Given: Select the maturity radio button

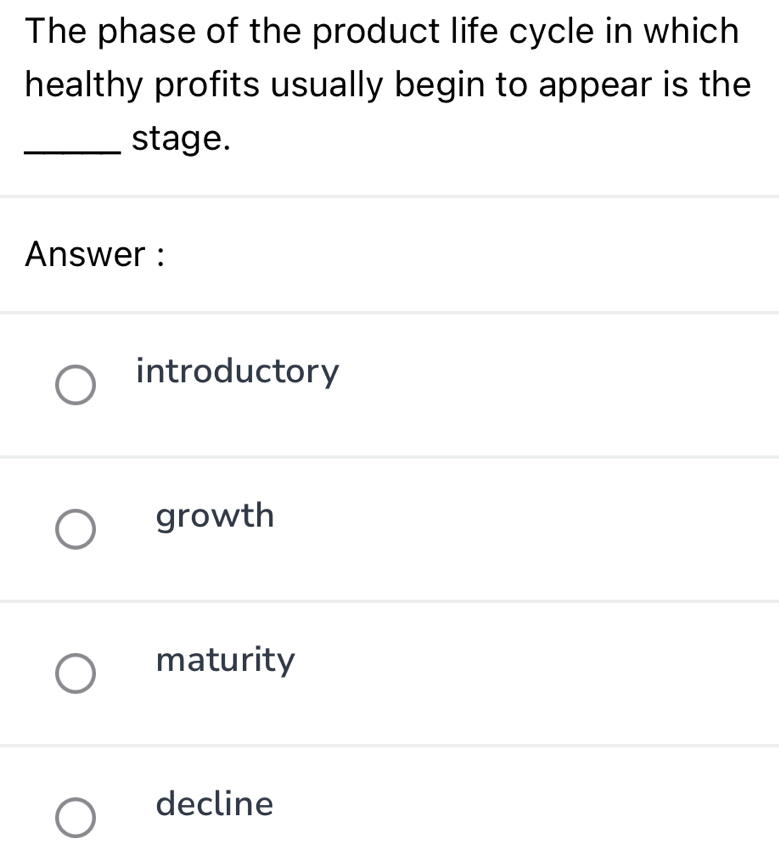Looking at the screenshot, I should [75, 672].
